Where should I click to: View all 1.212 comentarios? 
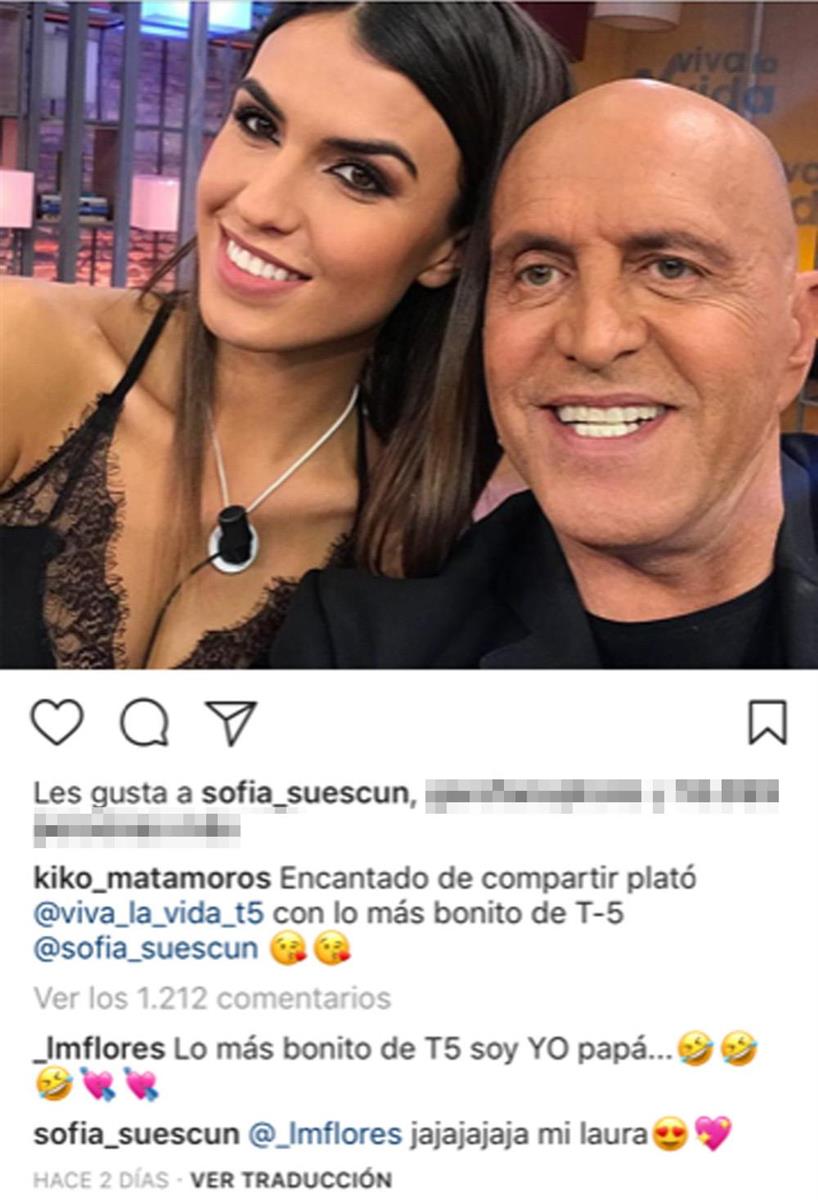pos(212,998)
